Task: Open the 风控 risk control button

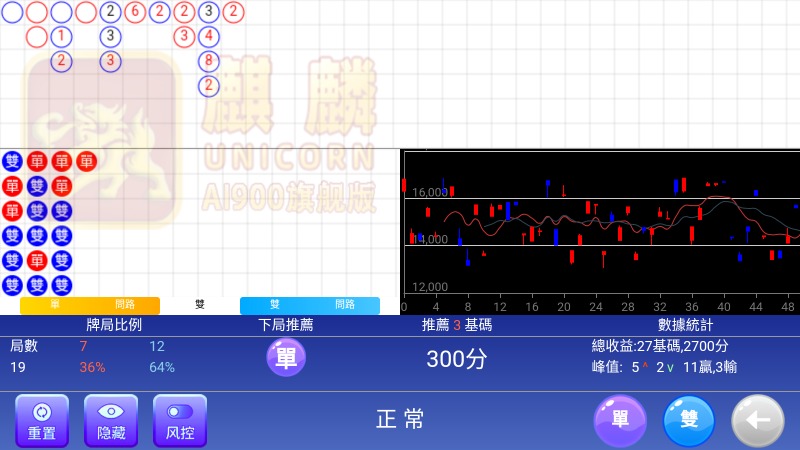Action: coord(180,420)
